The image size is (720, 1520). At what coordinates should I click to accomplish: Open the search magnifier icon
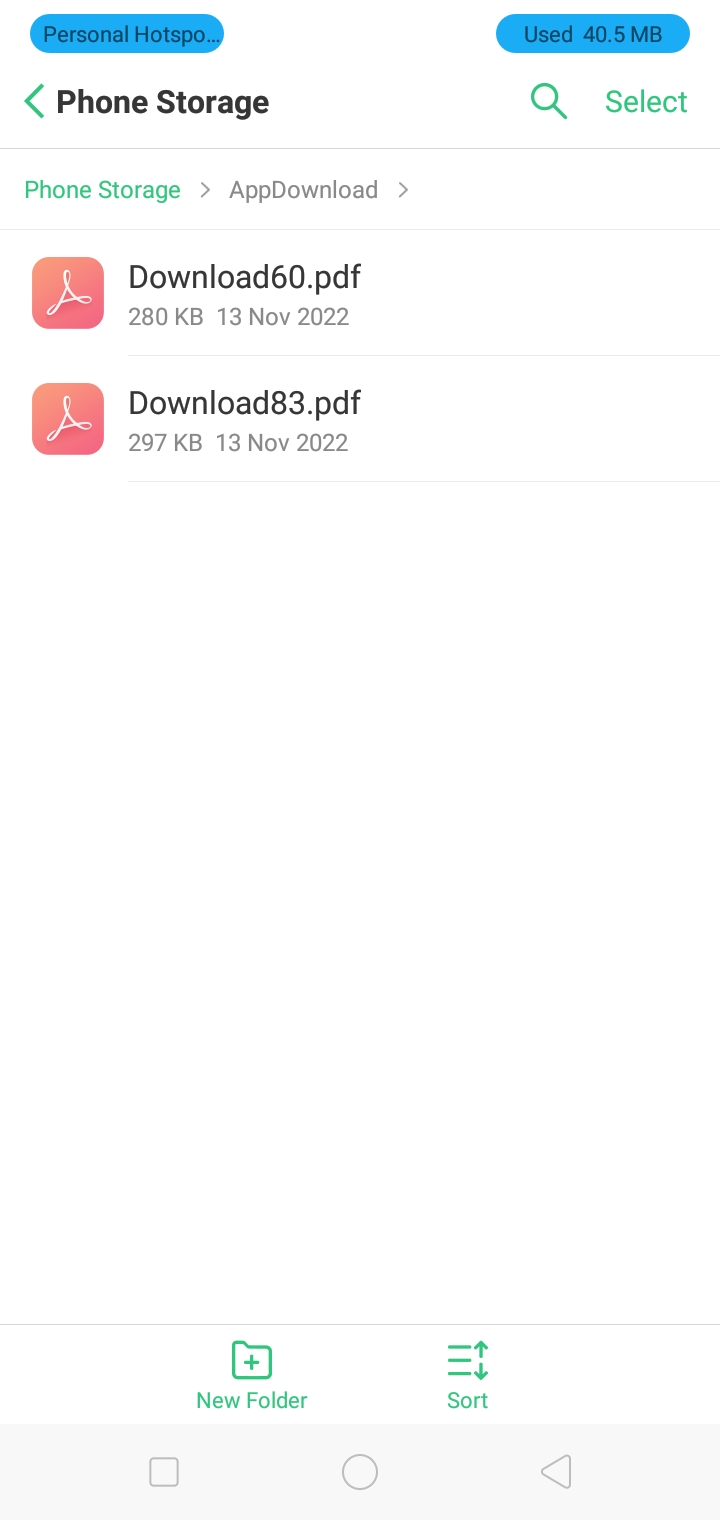(x=548, y=102)
